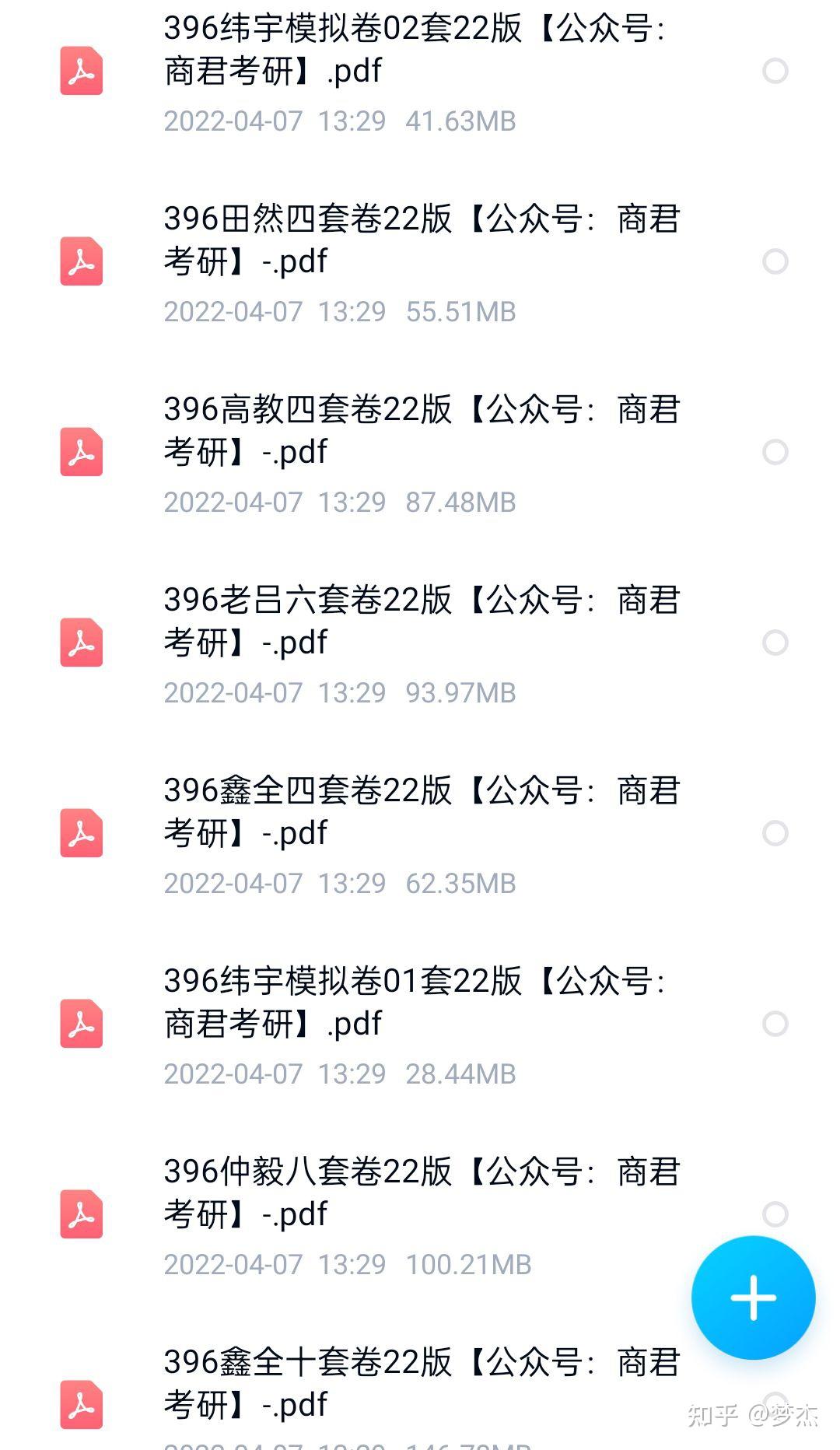Open the 396仲毅八套卷22版 PDF
The height and width of the screenshot is (1450, 840).
(420, 1215)
